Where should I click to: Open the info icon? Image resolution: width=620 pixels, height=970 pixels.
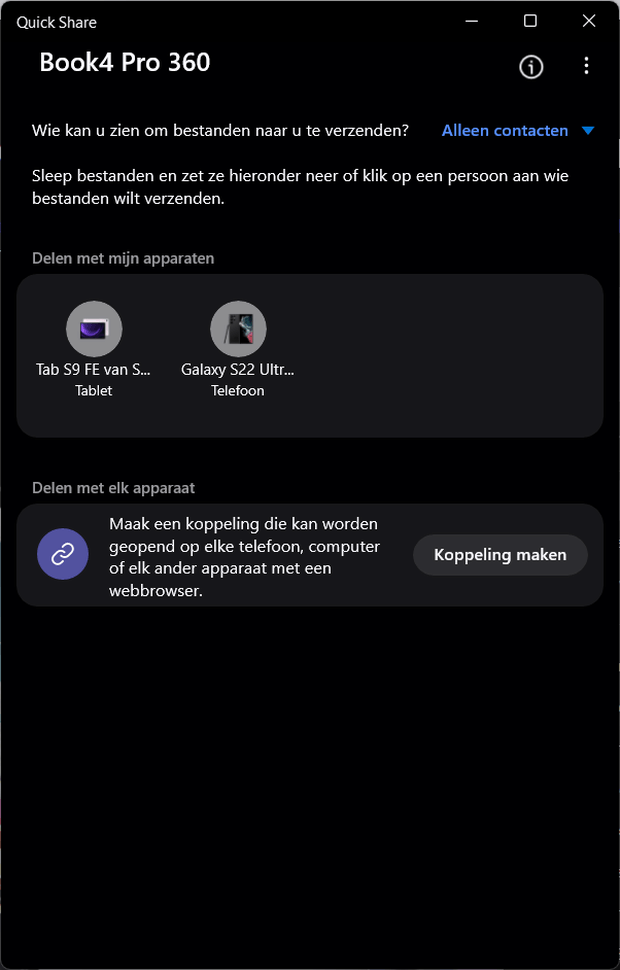(531, 67)
